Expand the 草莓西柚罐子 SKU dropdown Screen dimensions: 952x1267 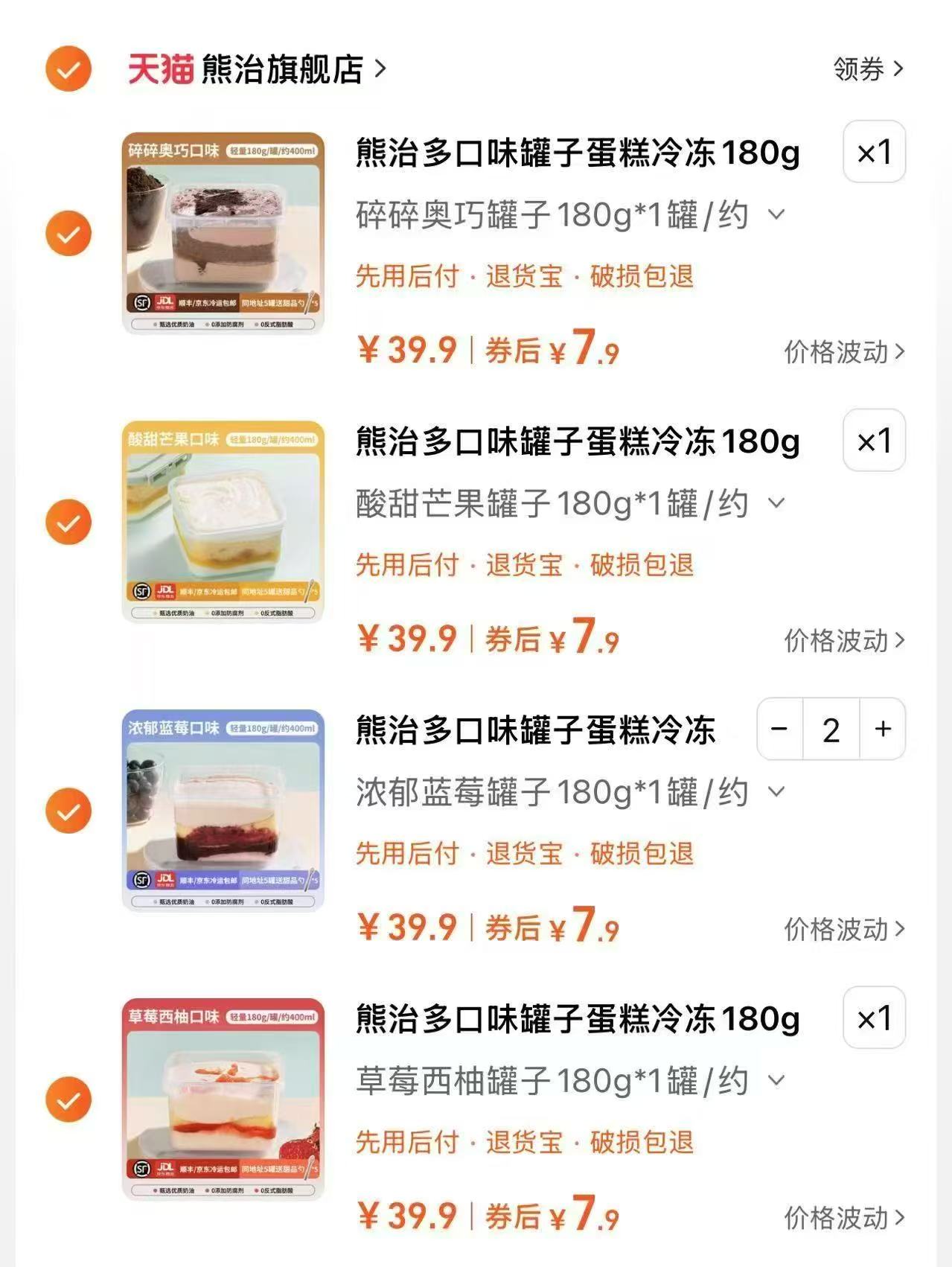click(777, 1081)
